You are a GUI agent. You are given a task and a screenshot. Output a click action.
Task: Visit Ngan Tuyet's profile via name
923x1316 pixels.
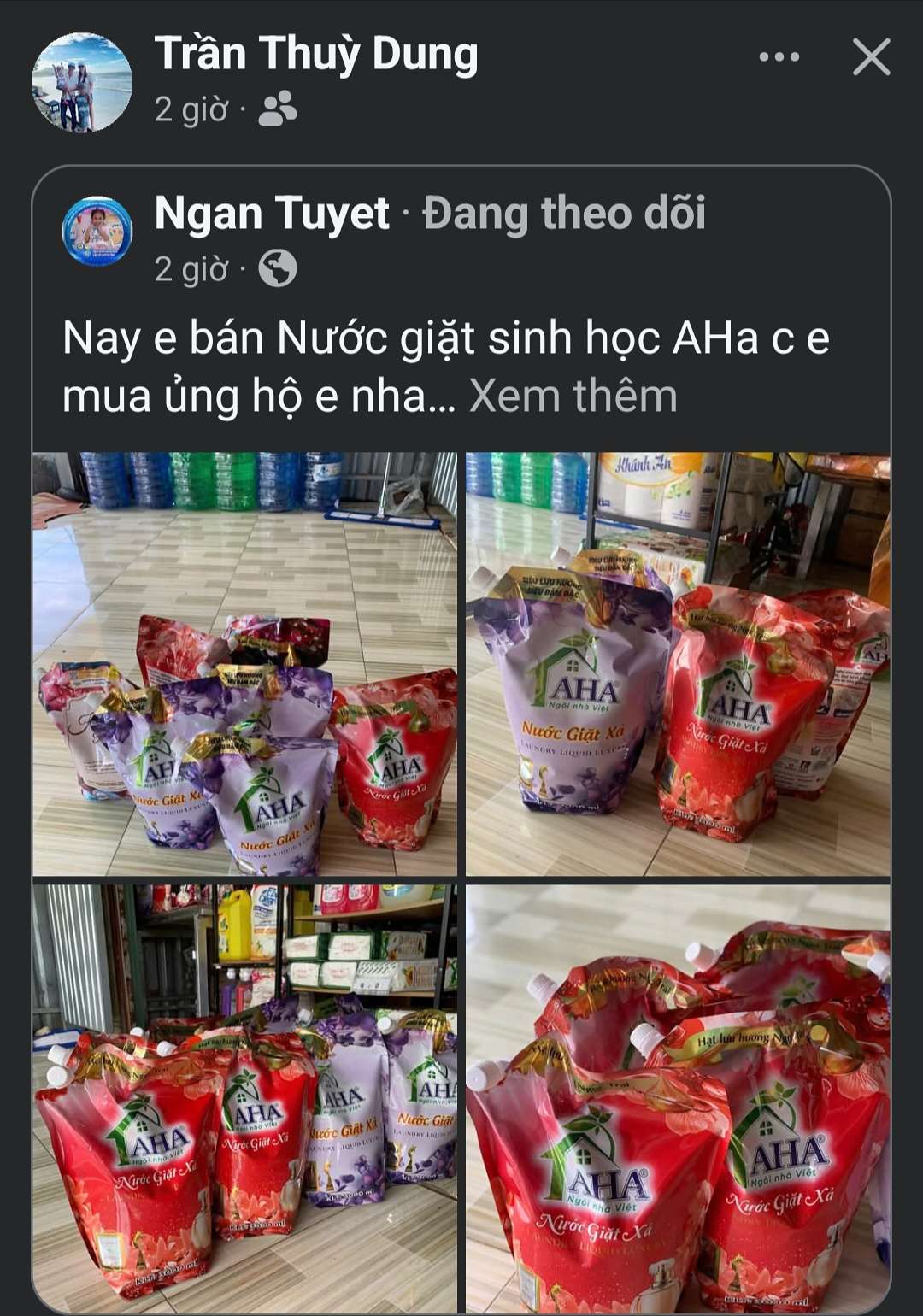point(272,213)
